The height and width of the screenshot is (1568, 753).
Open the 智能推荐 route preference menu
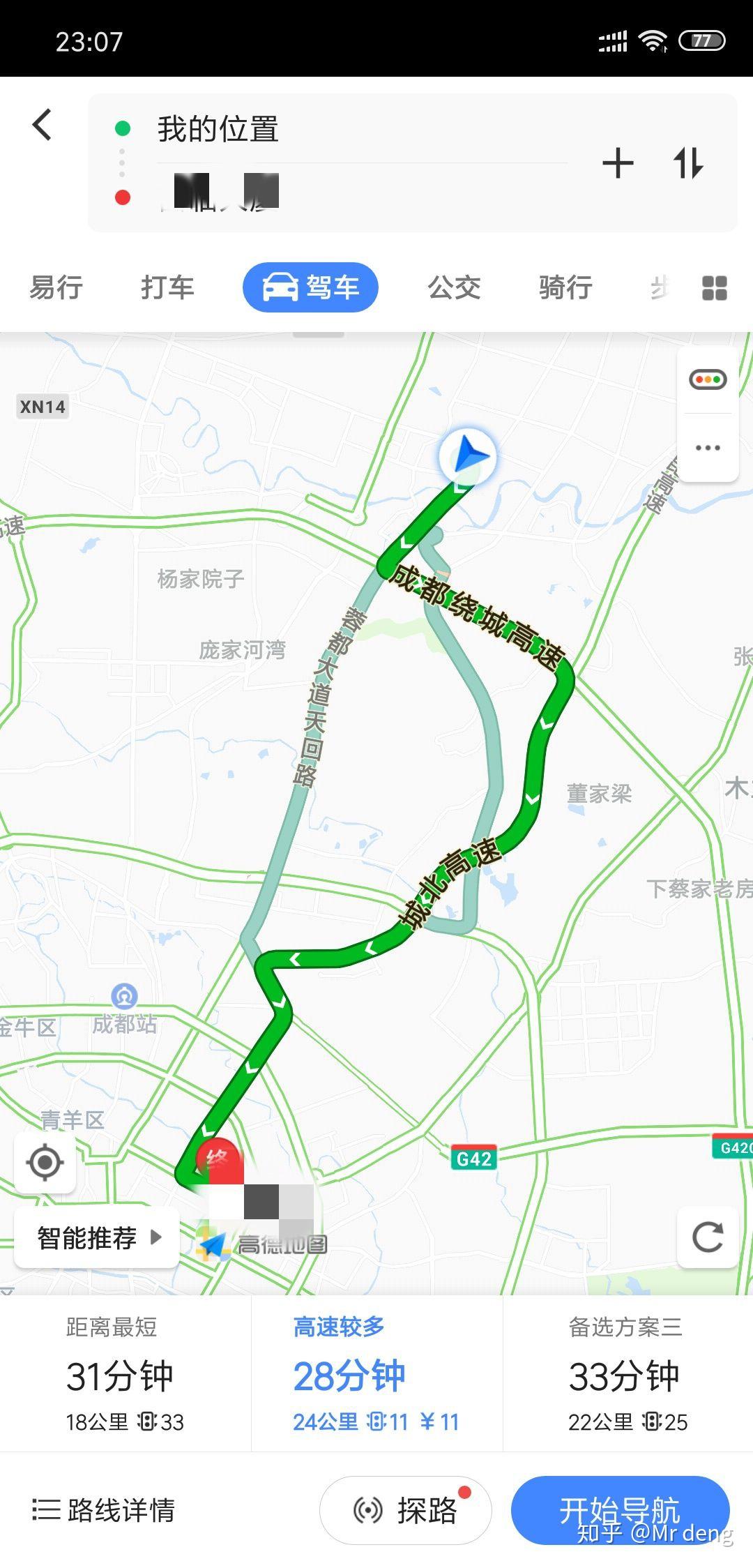pyautogui.click(x=98, y=1238)
